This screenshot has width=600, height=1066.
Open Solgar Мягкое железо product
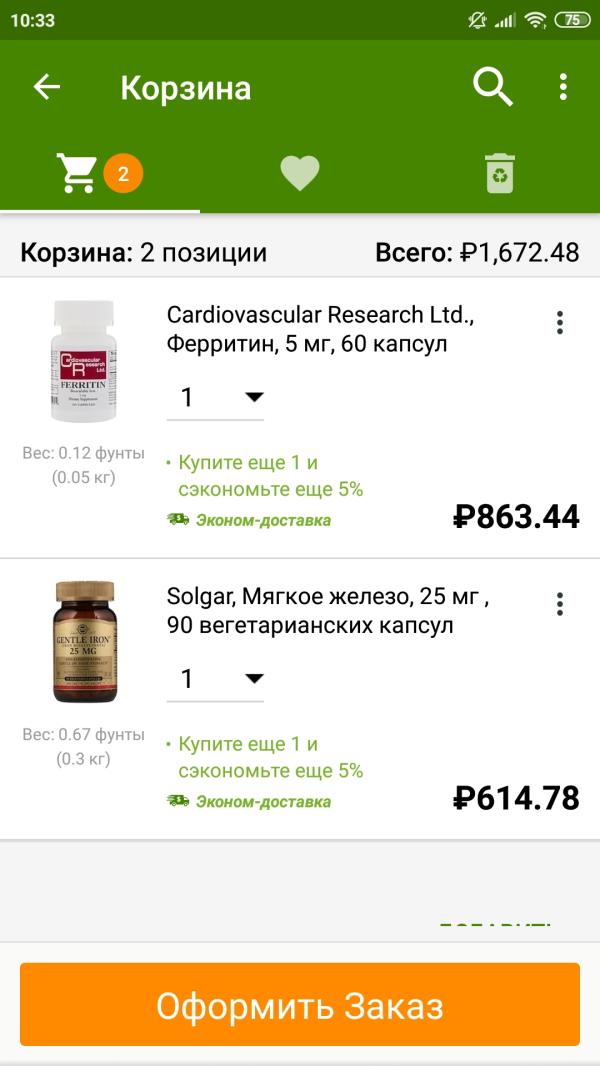327,611
